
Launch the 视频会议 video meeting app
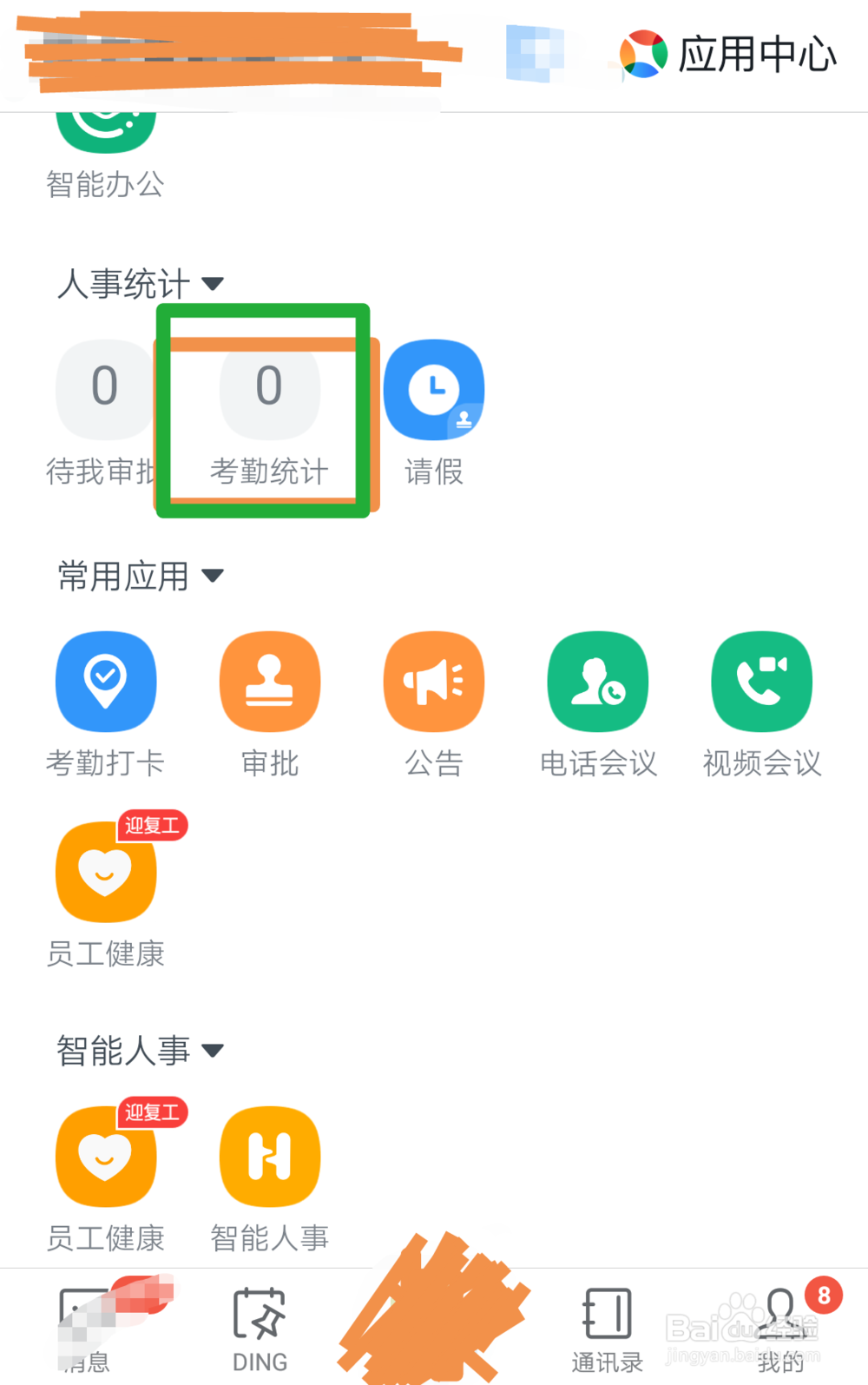tap(761, 681)
